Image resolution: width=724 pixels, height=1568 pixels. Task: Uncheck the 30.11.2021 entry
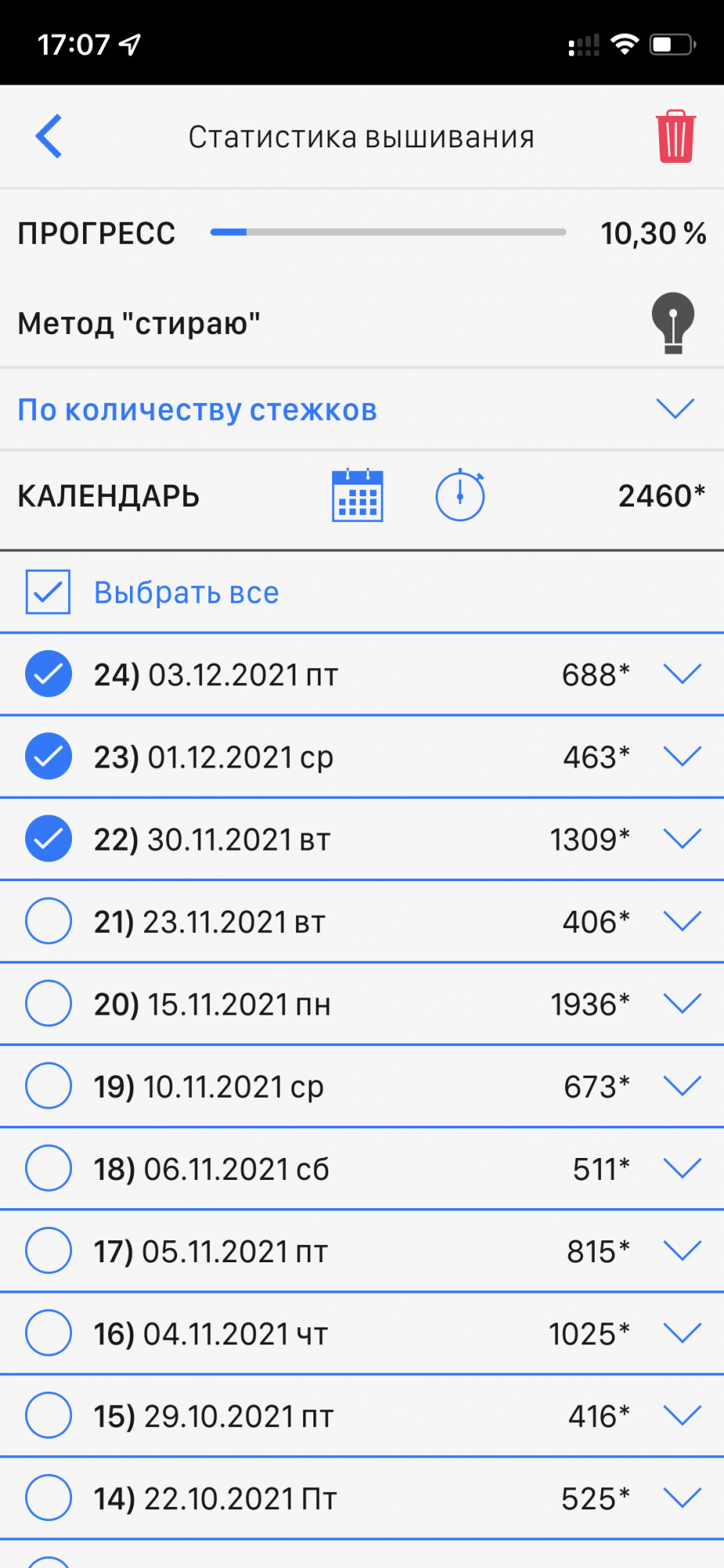49,839
